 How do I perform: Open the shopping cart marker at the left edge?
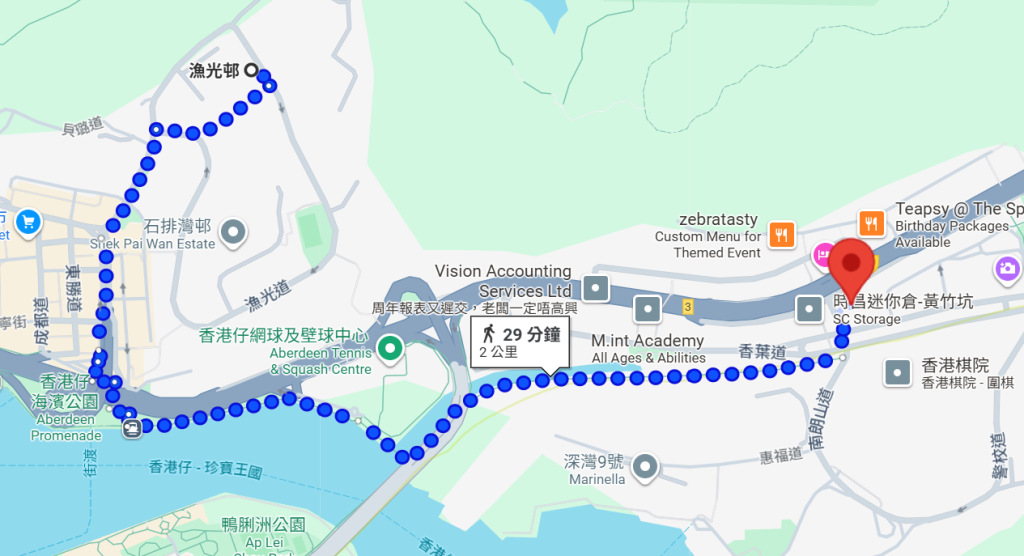28,221
